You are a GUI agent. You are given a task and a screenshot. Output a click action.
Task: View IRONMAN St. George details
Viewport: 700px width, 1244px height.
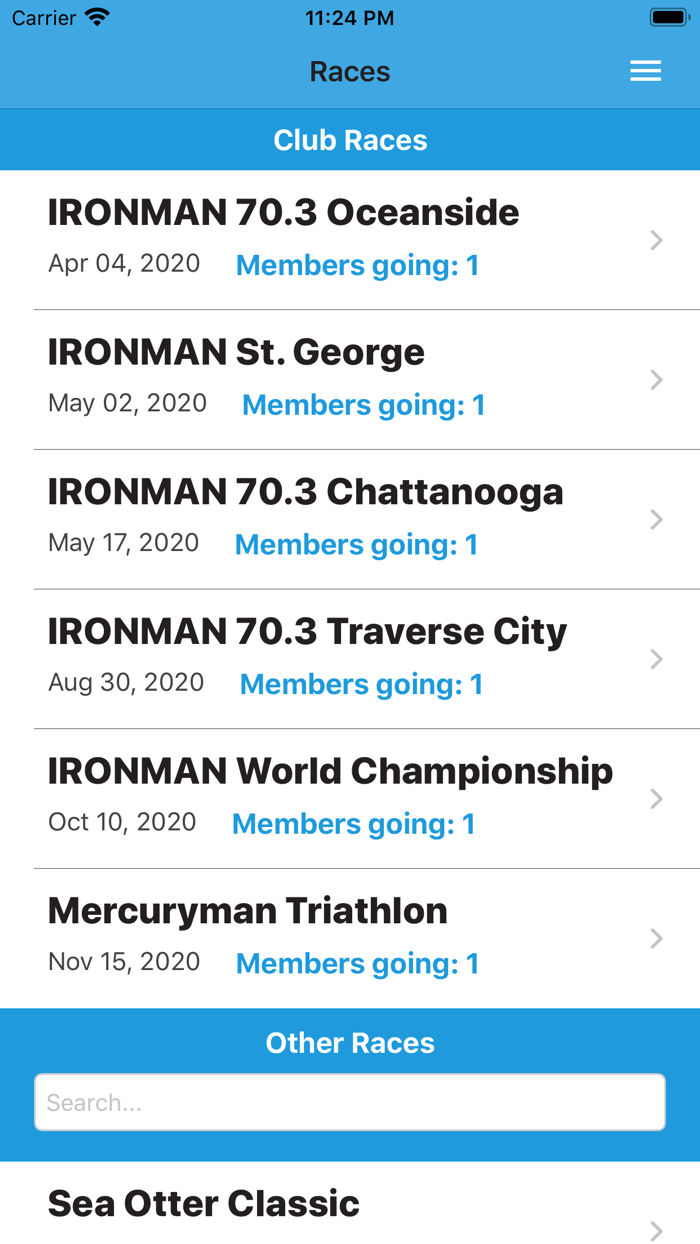350,380
